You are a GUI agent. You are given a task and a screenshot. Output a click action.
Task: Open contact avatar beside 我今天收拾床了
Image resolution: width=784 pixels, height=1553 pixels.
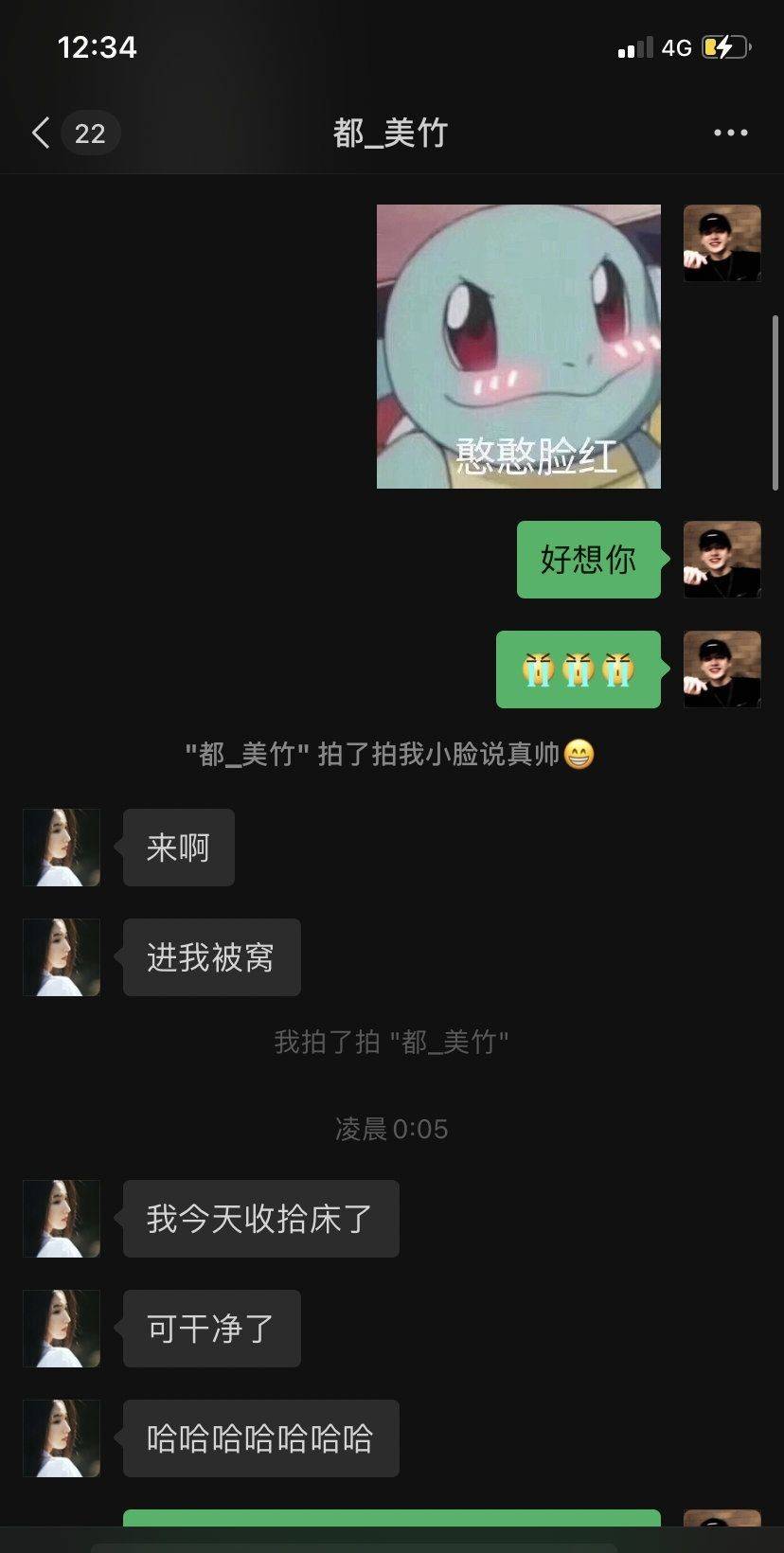[62, 1219]
